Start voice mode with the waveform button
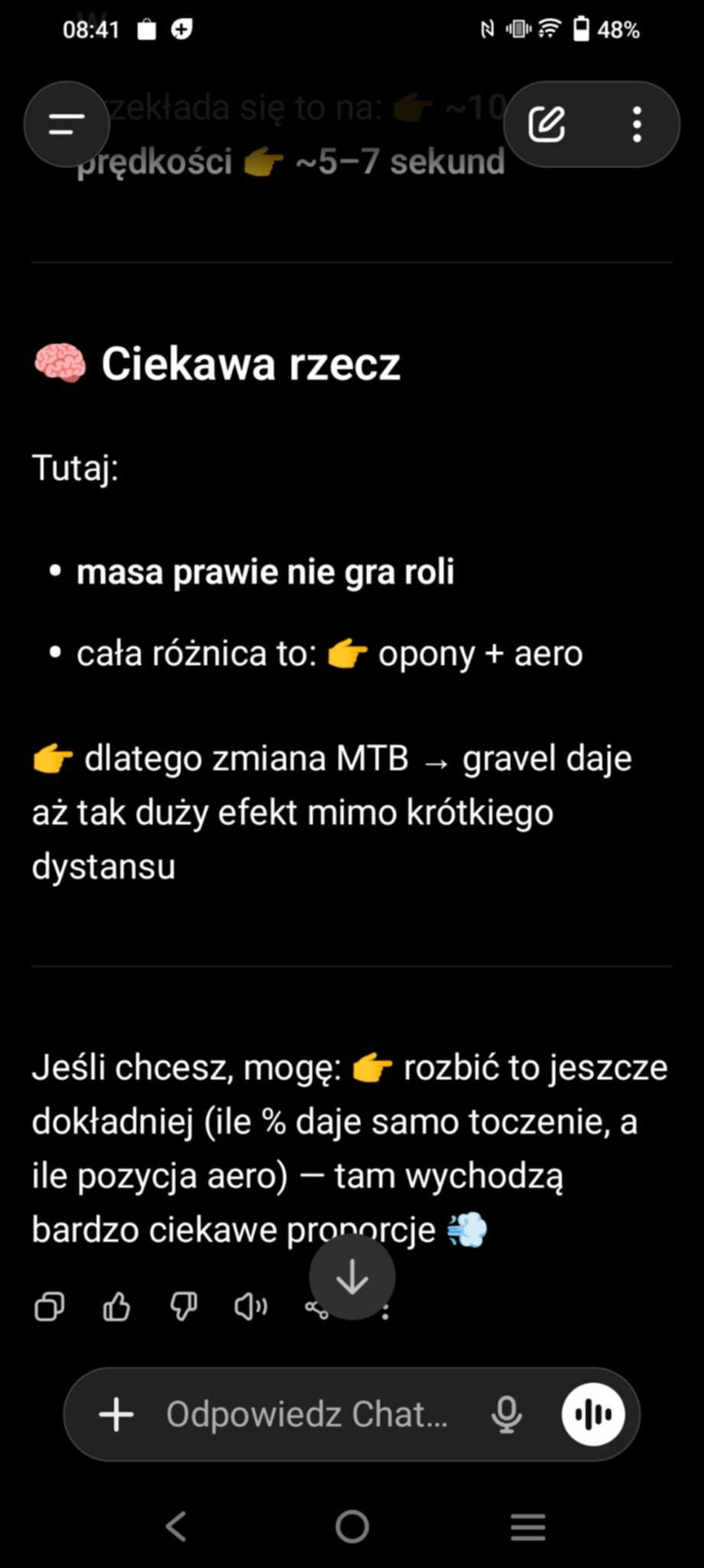The height and width of the screenshot is (1568, 704). click(x=593, y=1414)
